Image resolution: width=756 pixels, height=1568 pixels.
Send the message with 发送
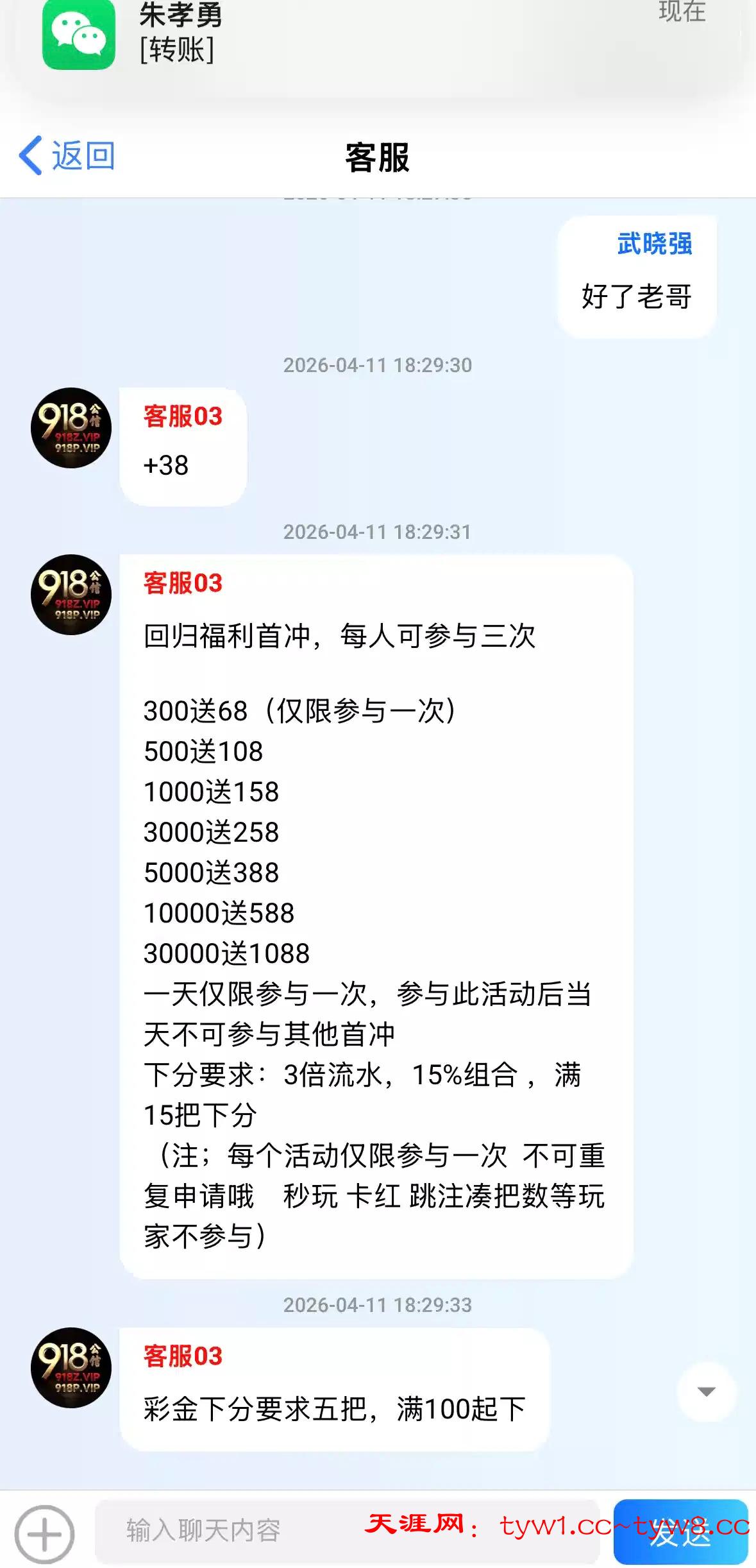(680, 1533)
